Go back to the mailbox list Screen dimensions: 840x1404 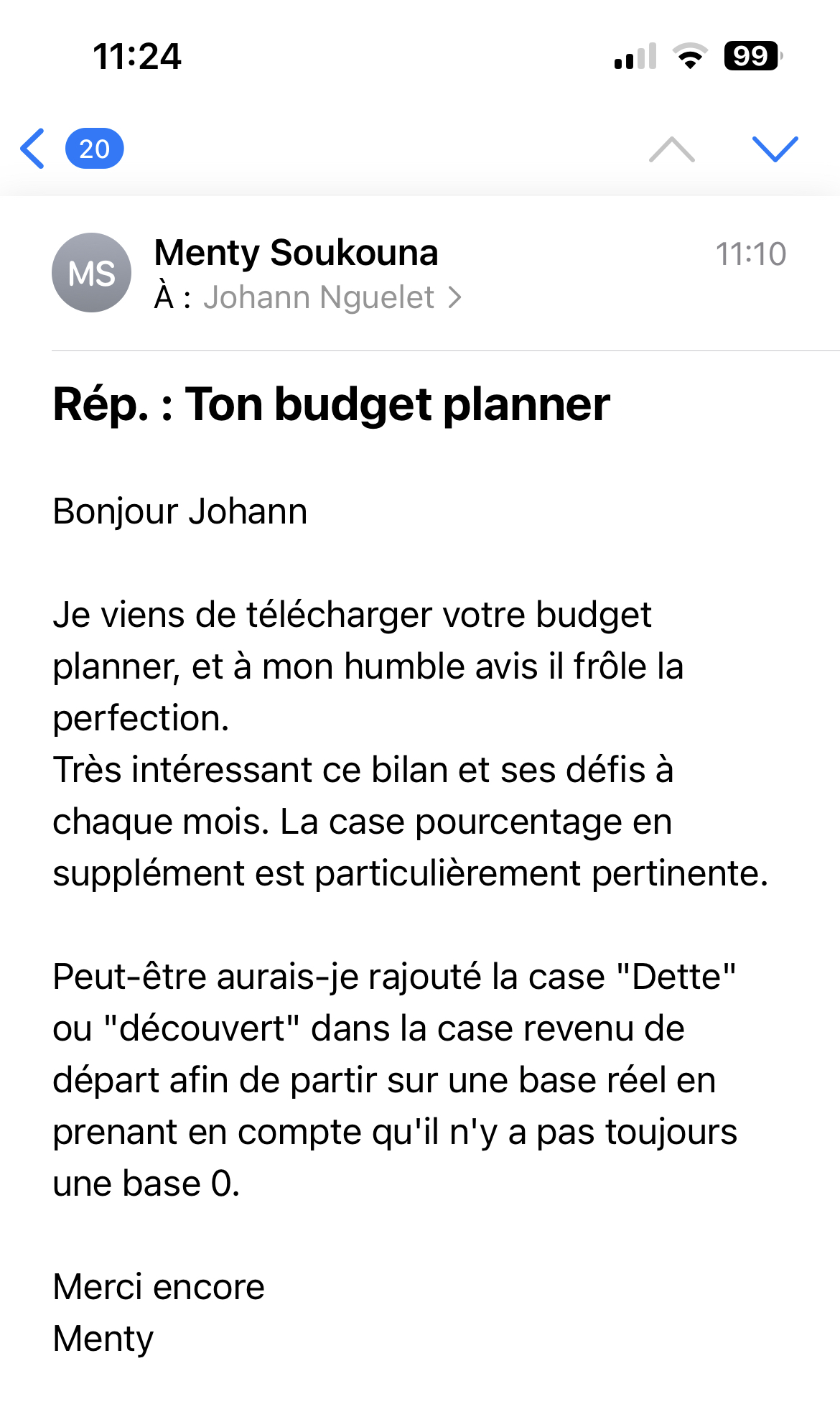click(34, 149)
